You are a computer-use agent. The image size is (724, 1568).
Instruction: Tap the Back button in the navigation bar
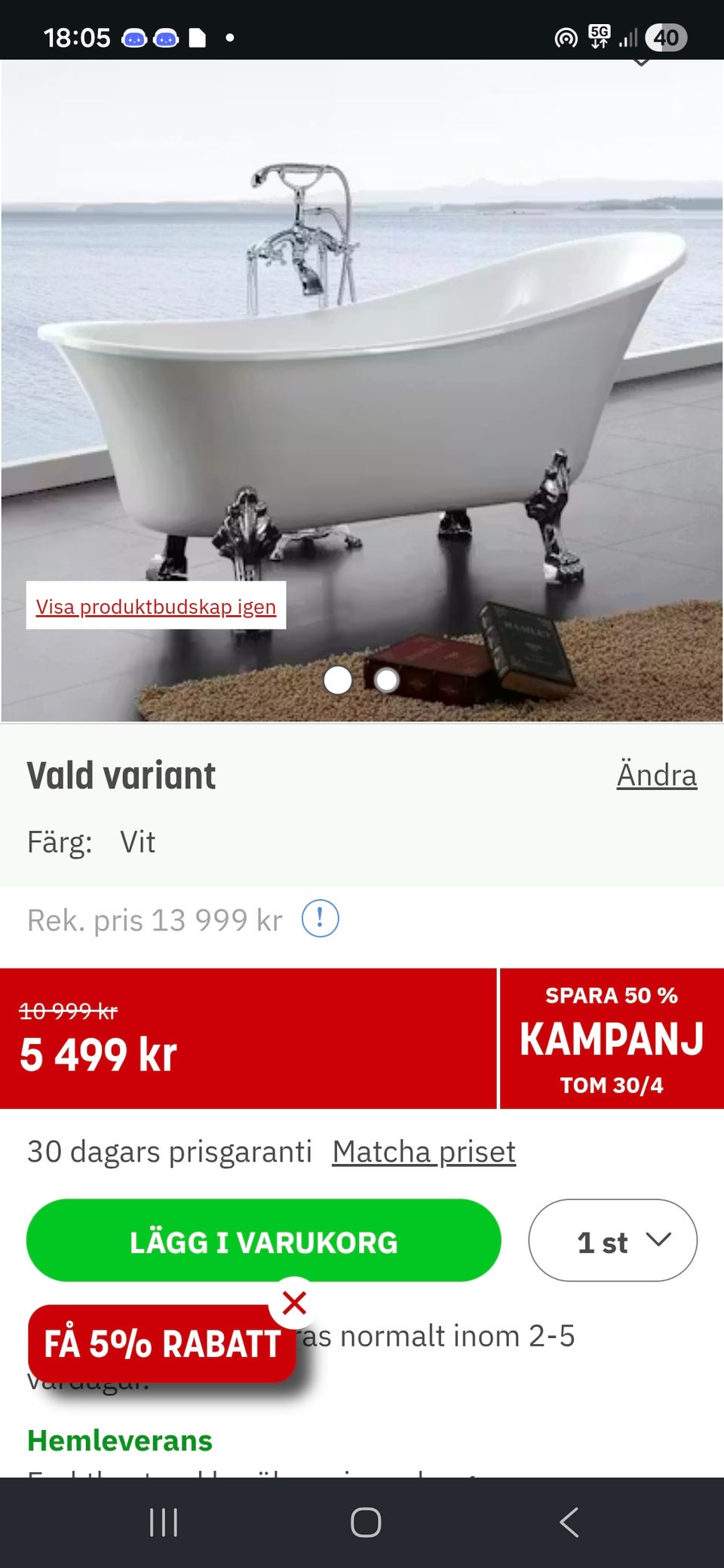(x=569, y=1521)
